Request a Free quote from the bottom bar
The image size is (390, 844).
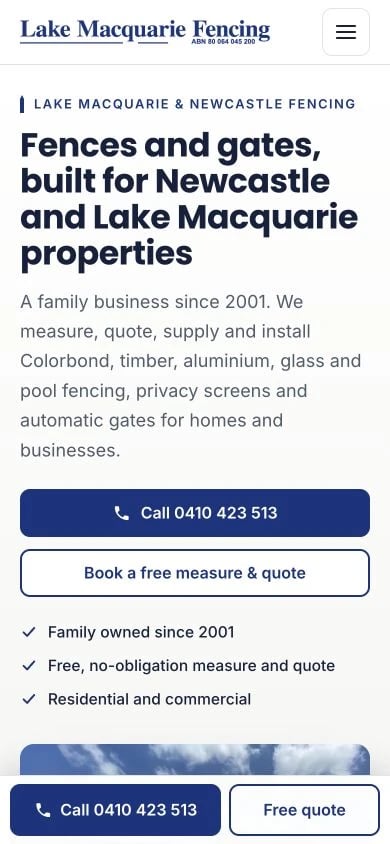304,810
